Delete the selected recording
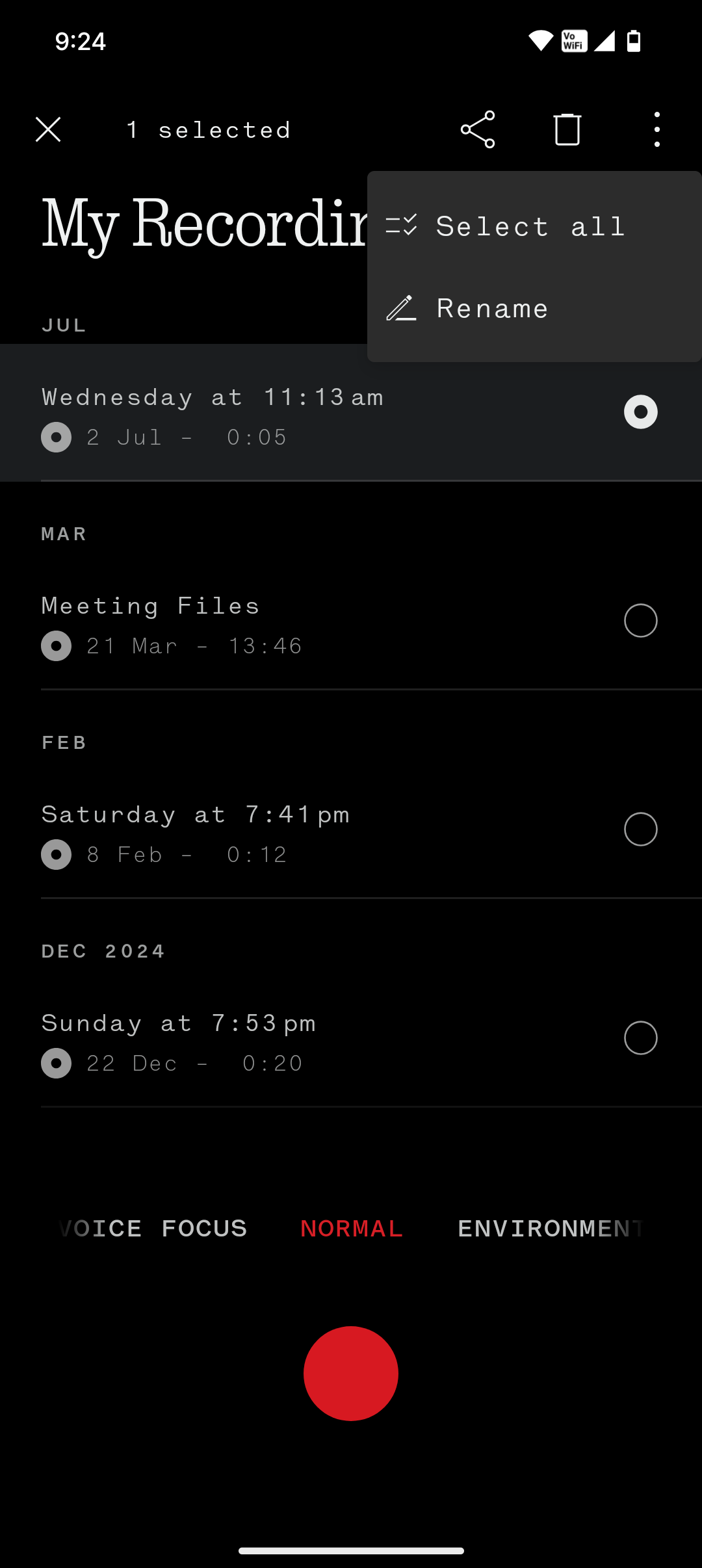702x1568 pixels. (x=567, y=129)
